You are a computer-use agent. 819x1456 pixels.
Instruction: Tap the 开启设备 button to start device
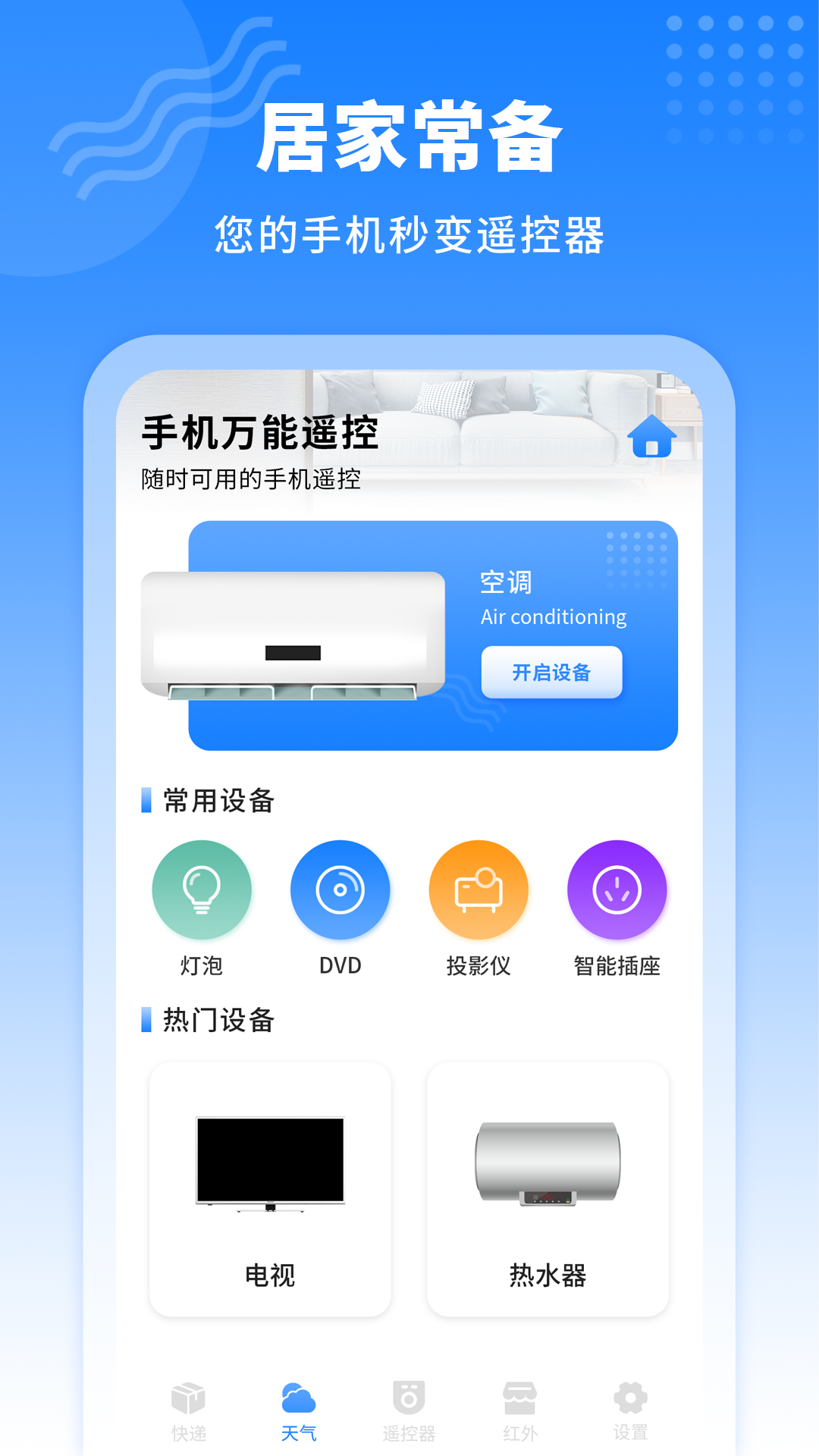coord(551,673)
